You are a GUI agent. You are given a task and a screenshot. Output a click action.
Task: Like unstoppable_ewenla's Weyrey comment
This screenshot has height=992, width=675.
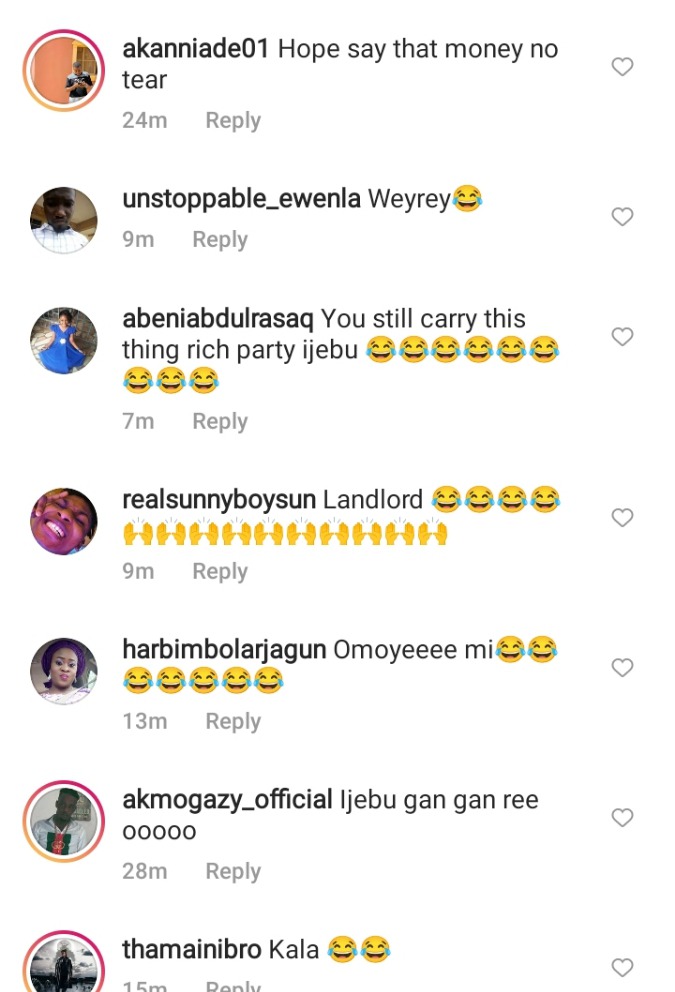[622, 217]
